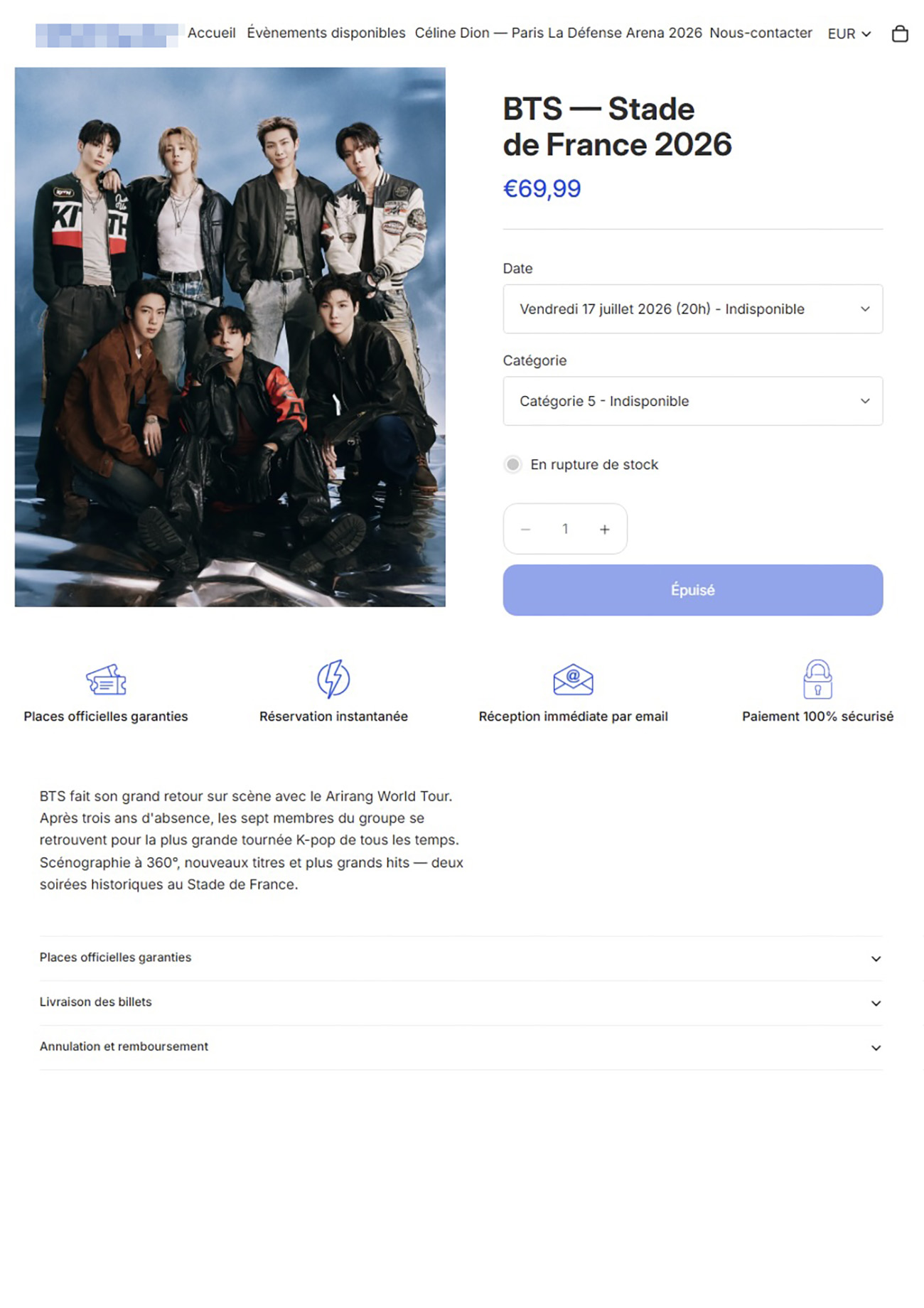The height and width of the screenshot is (1308, 924).
Task: Decrease ticket quantity with the minus button
Action: 525,529
